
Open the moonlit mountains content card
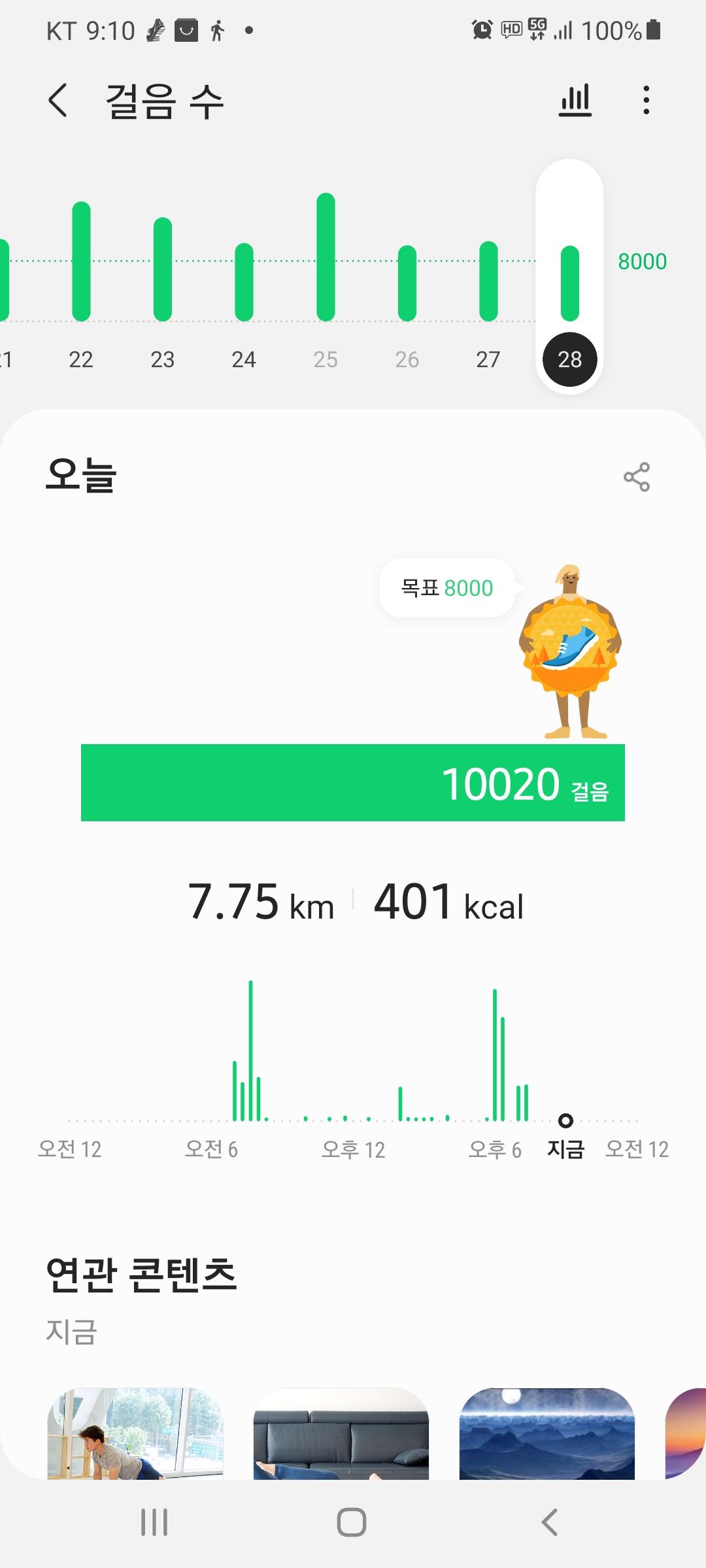547,1433
